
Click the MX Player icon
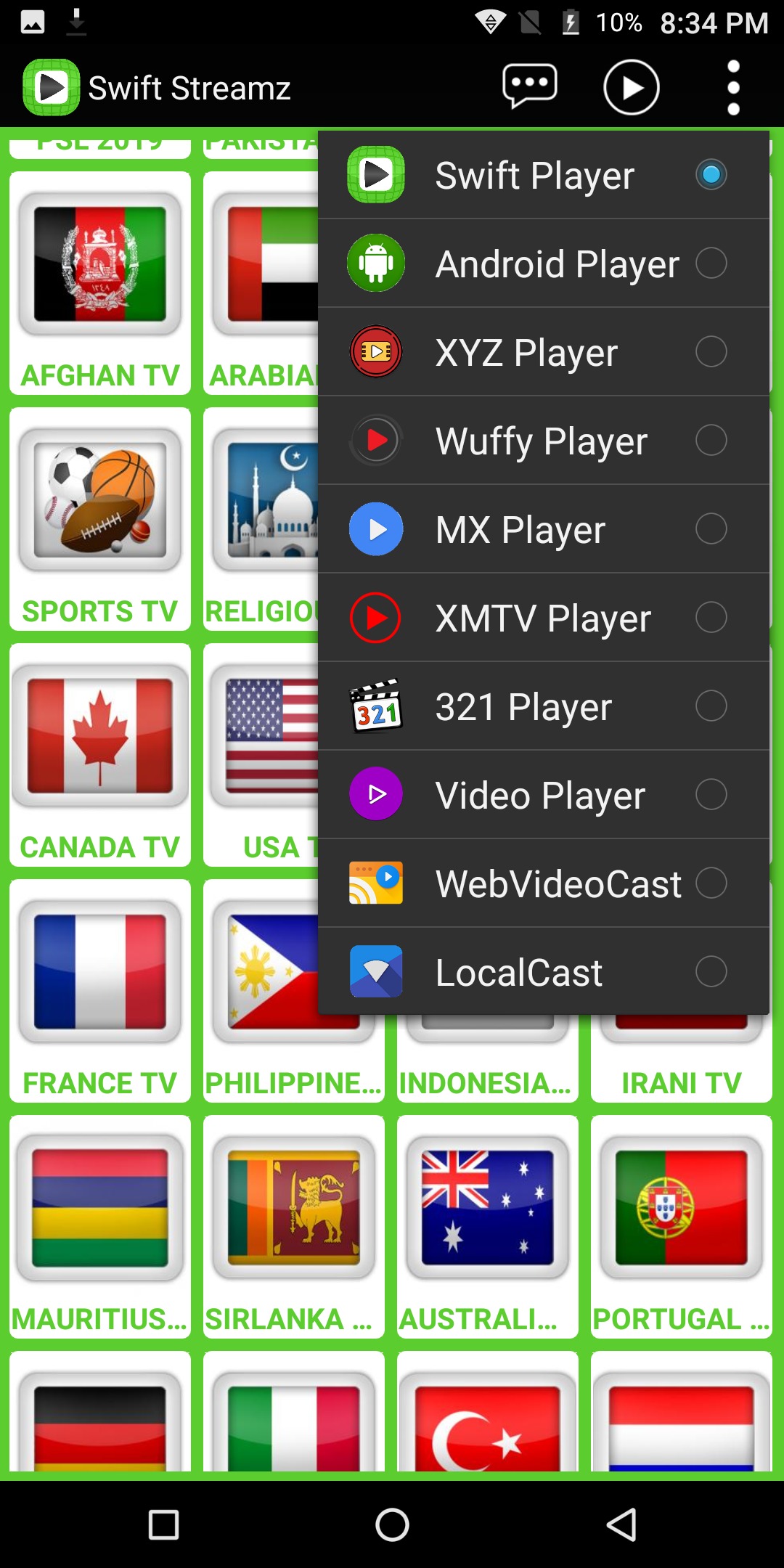pos(375,529)
